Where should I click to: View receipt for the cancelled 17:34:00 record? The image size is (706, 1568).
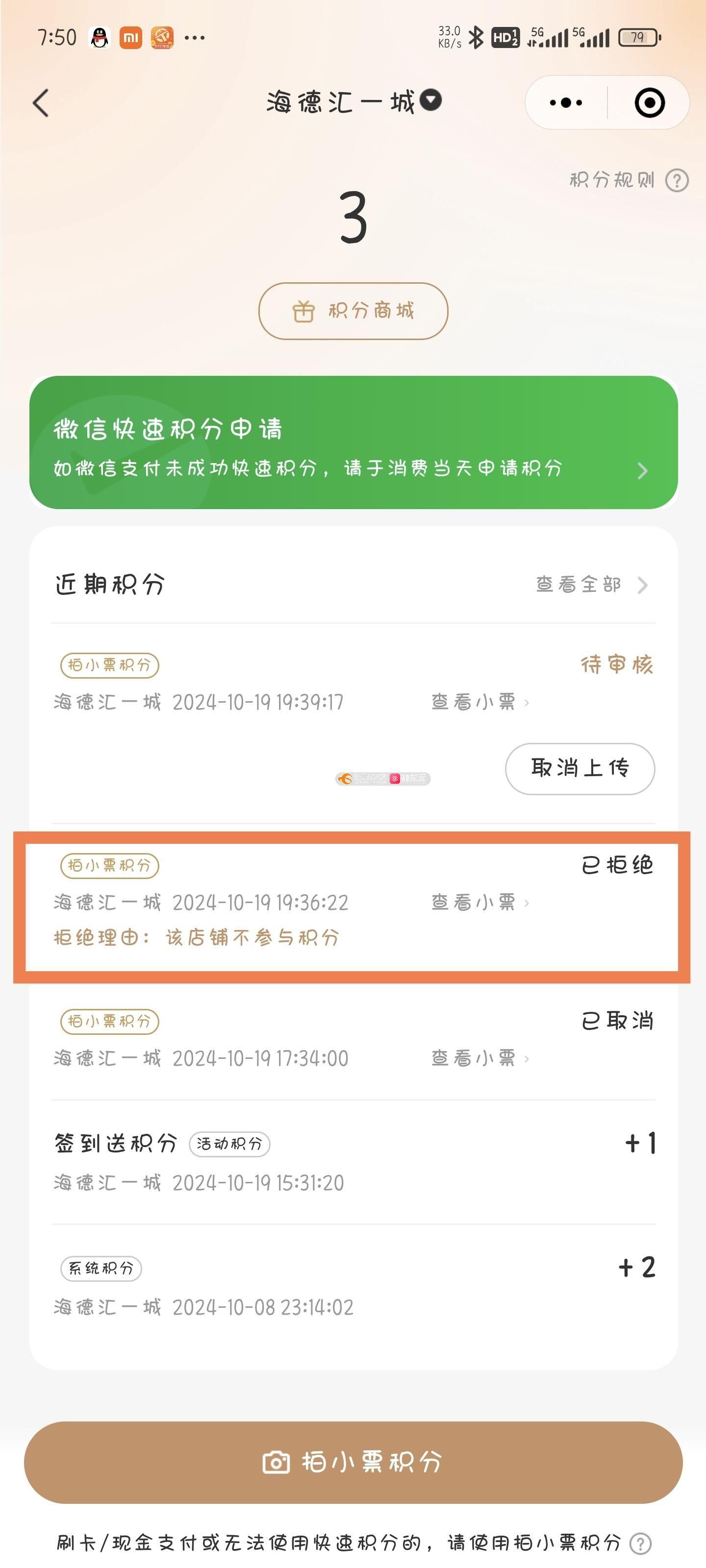[x=480, y=1058]
